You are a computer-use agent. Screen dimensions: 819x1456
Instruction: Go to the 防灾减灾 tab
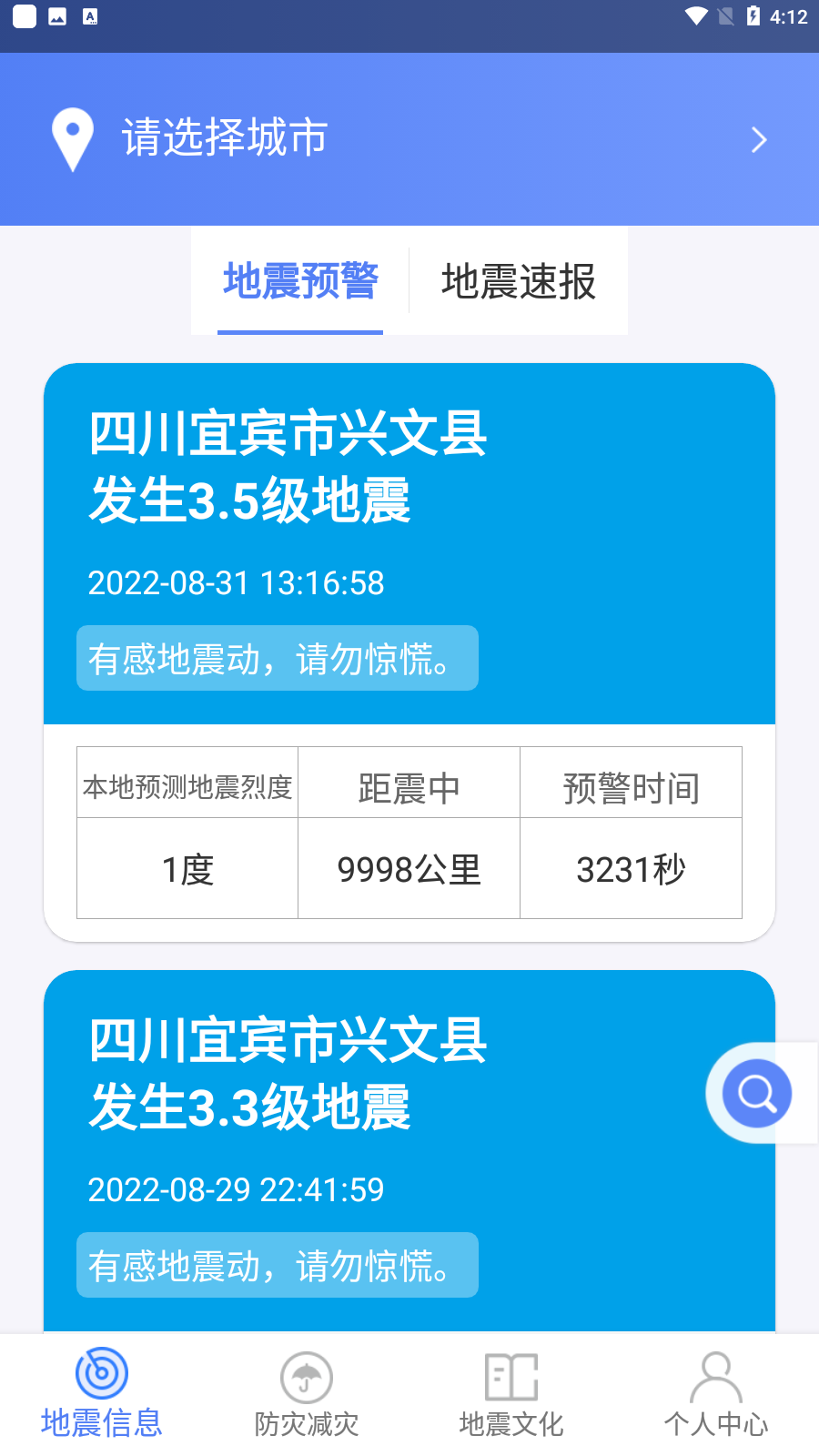click(x=307, y=1394)
